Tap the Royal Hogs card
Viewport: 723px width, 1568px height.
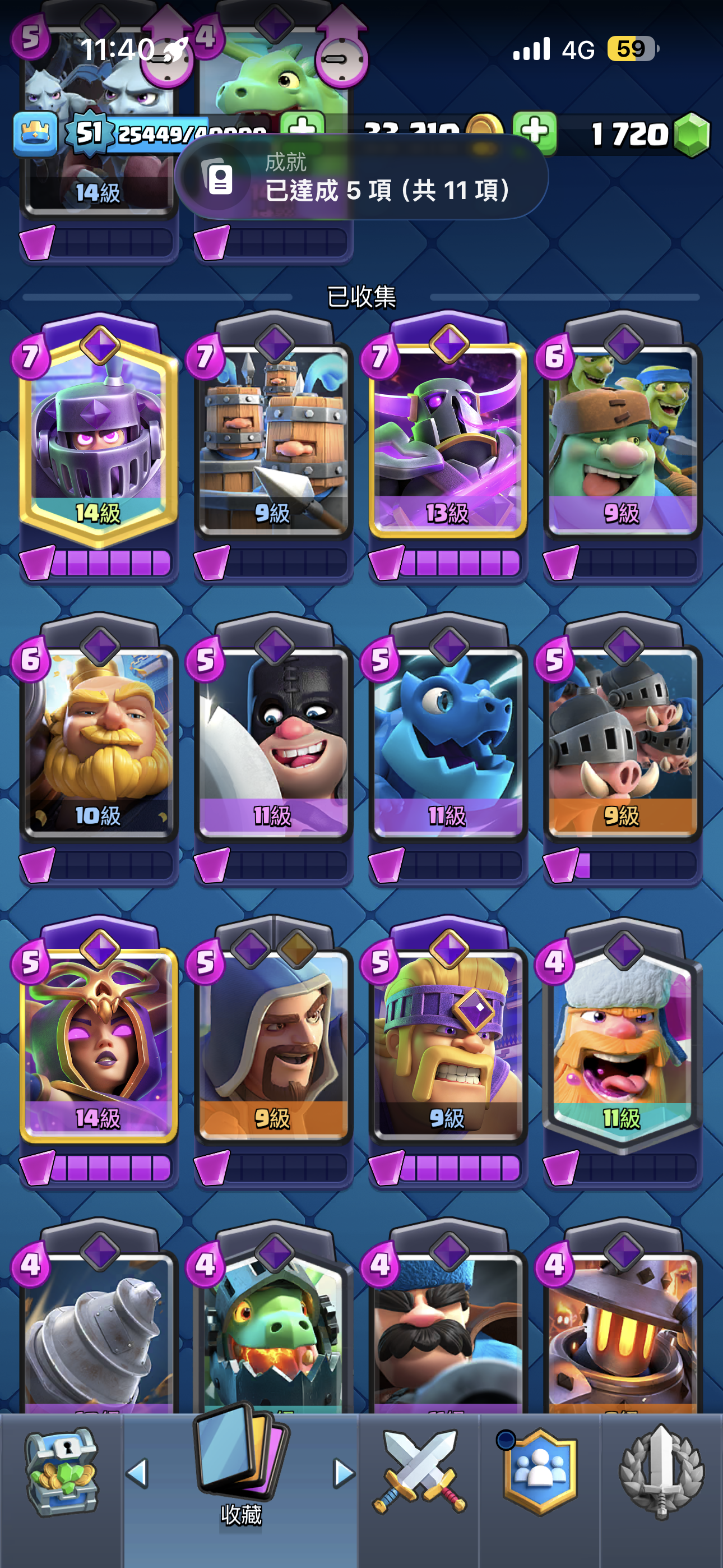623,741
